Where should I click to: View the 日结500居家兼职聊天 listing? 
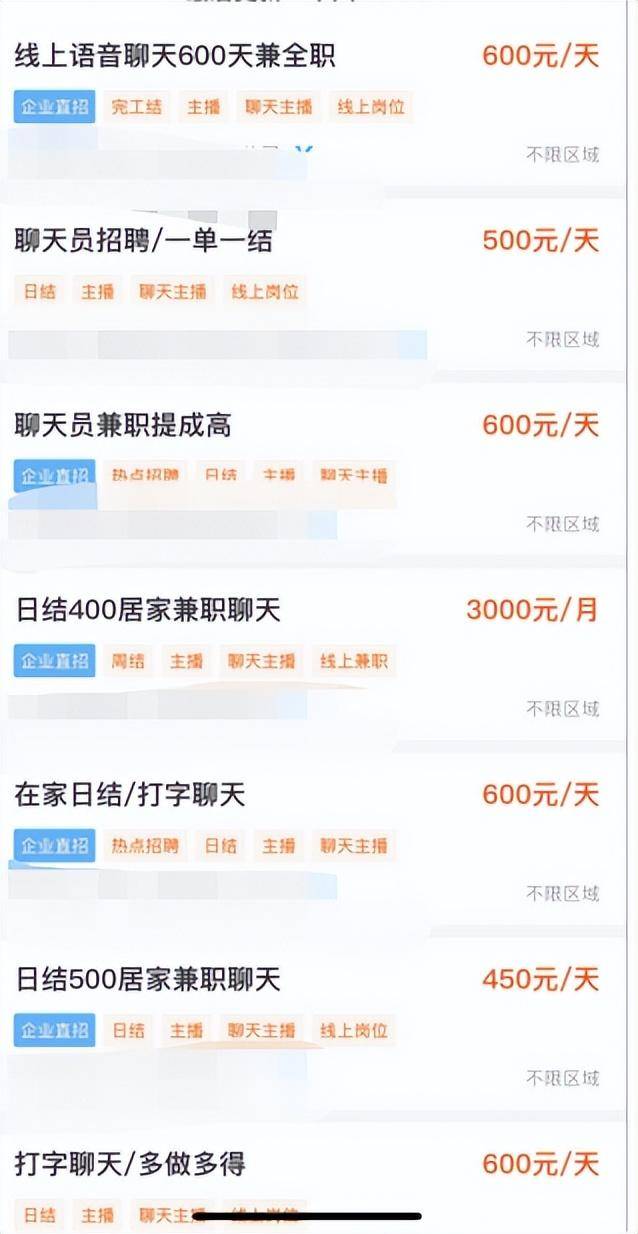[148, 980]
